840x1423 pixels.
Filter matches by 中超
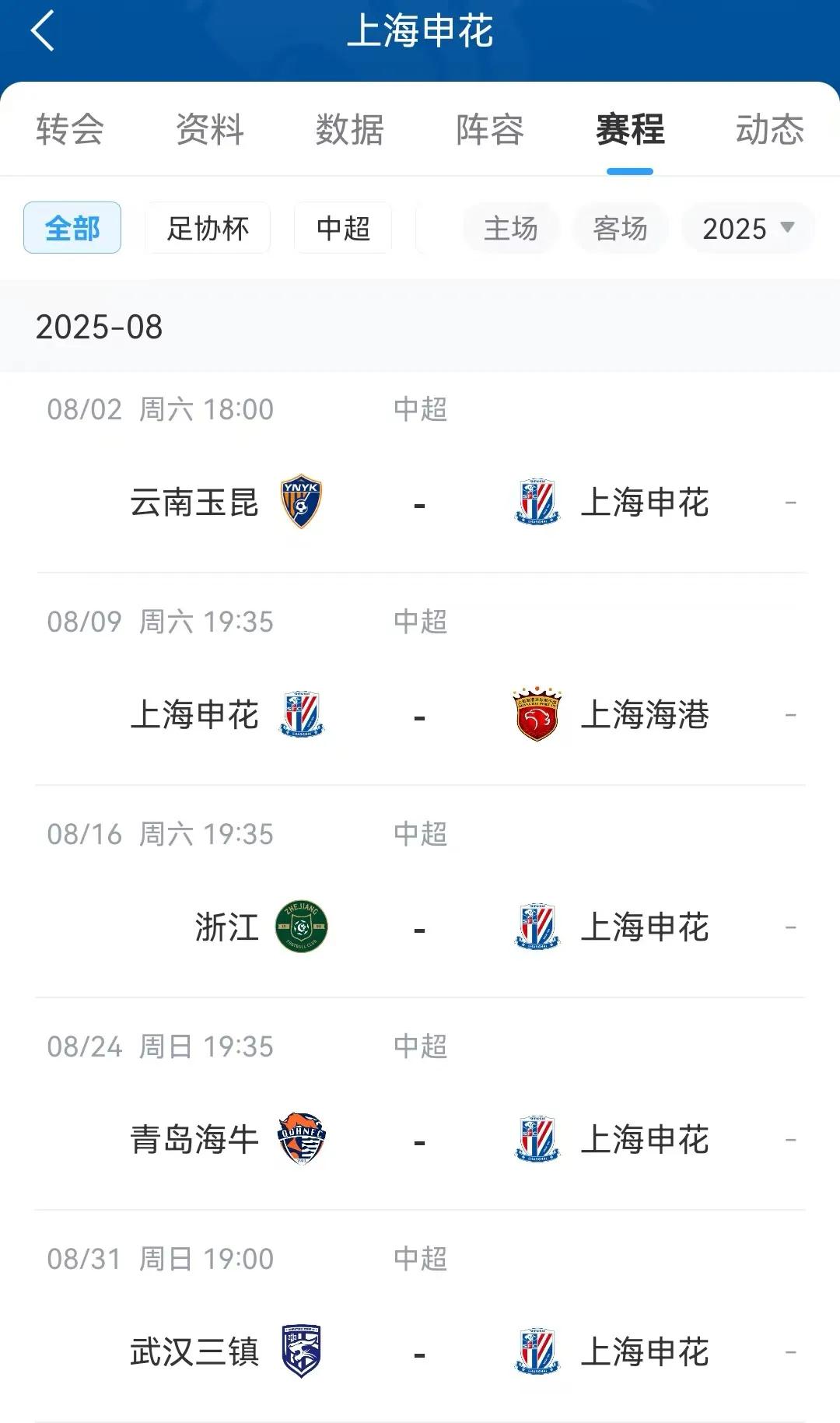[343, 228]
